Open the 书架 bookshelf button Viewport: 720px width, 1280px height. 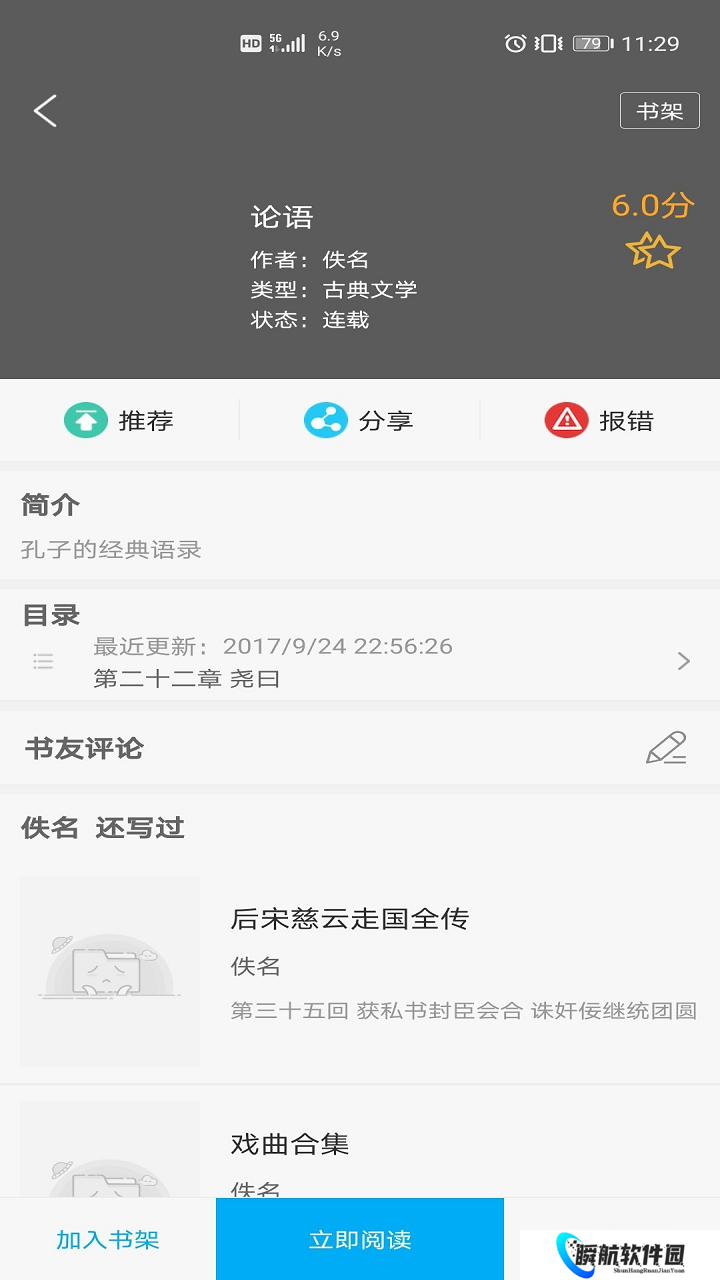tap(659, 111)
